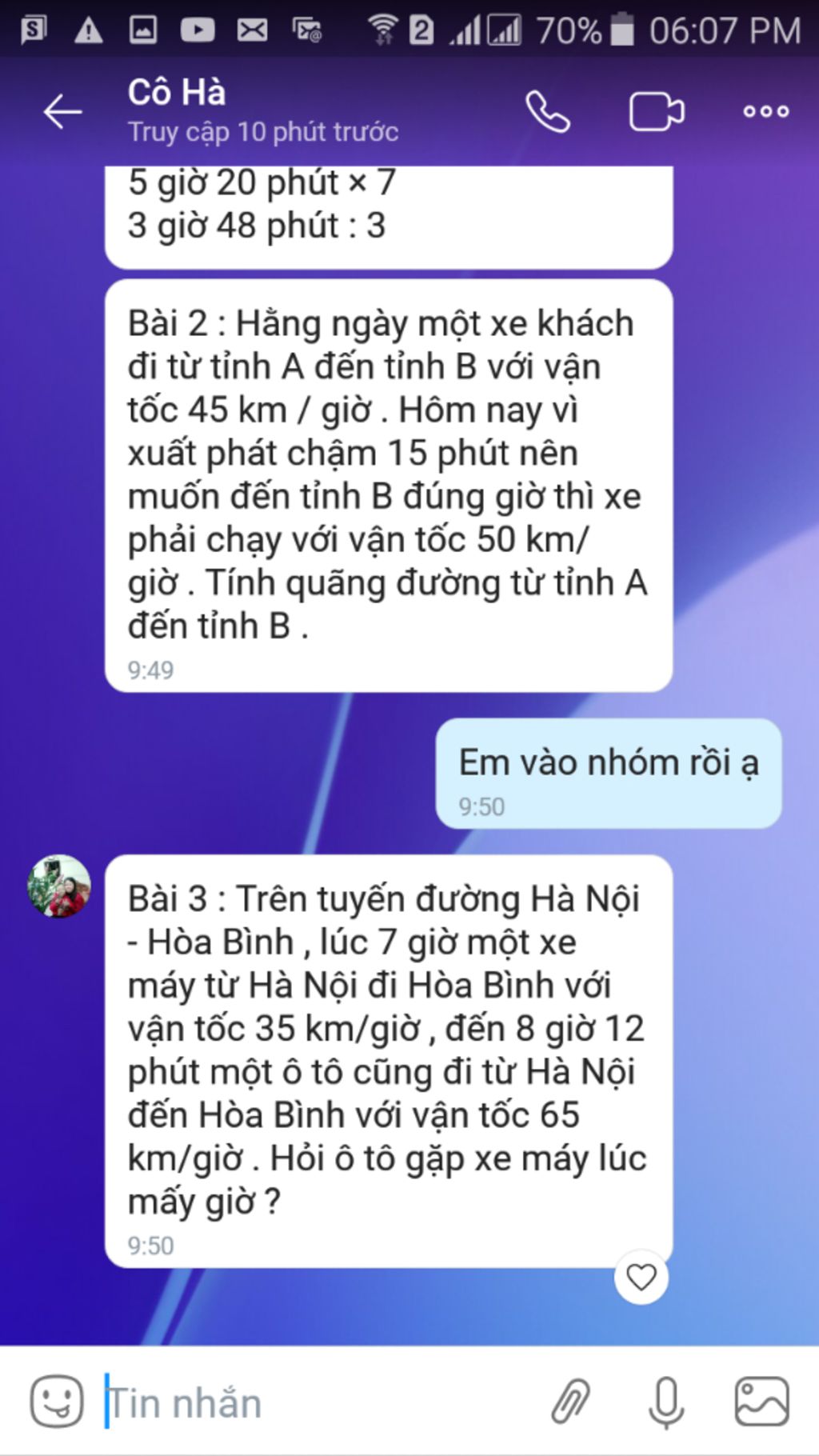
Task: Start a video call with Cô Hà
Action: click(x=656, y=111)
